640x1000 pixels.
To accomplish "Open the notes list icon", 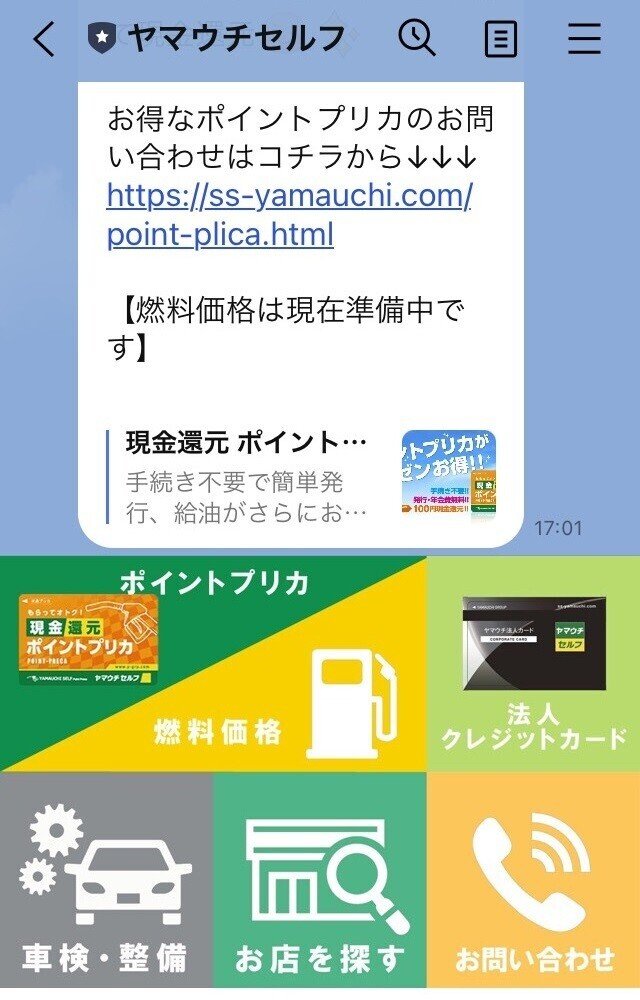I will pyautogui.click(x=500, y=39).
